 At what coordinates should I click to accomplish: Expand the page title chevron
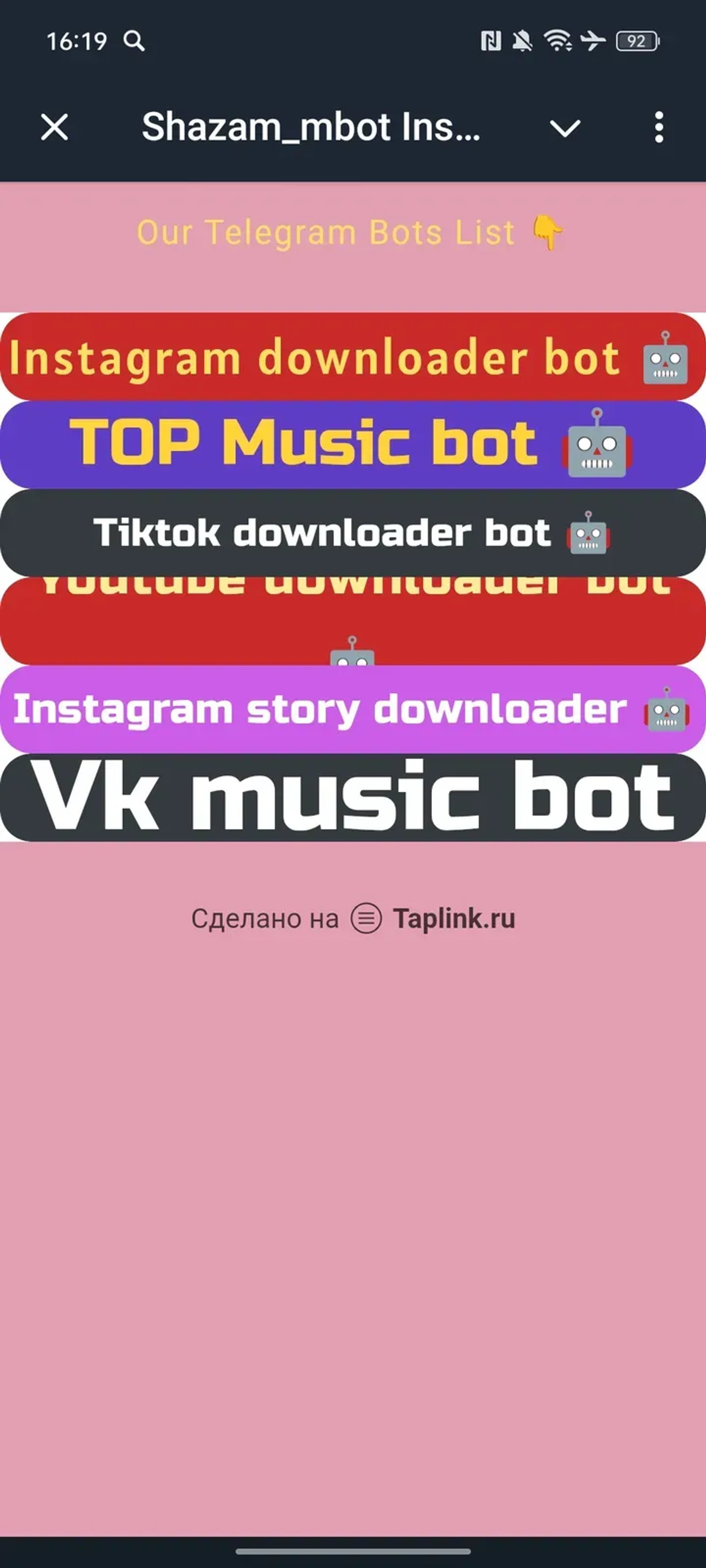point(565,128)
